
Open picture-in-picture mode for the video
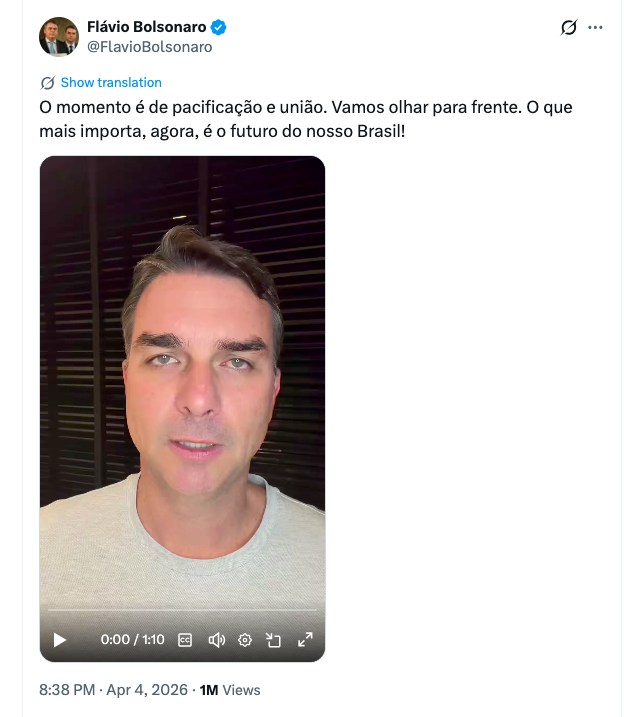pos(274,640)
